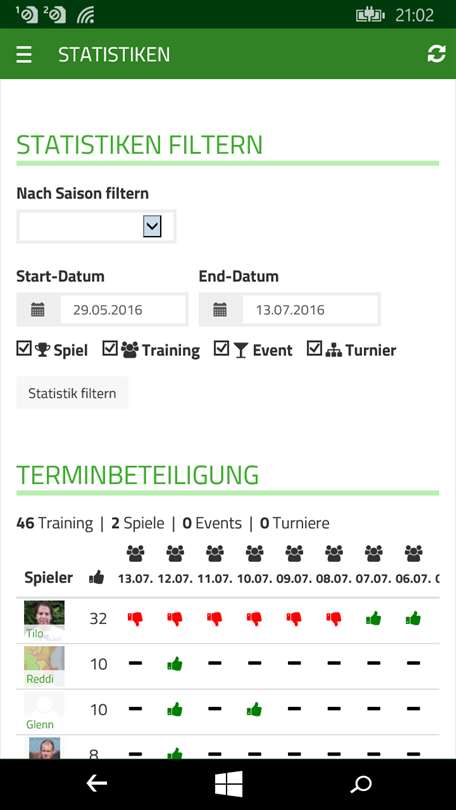The image size is (456, 810).
Task: Tap the refresh icon in the header
Action: tap(436, 54)
